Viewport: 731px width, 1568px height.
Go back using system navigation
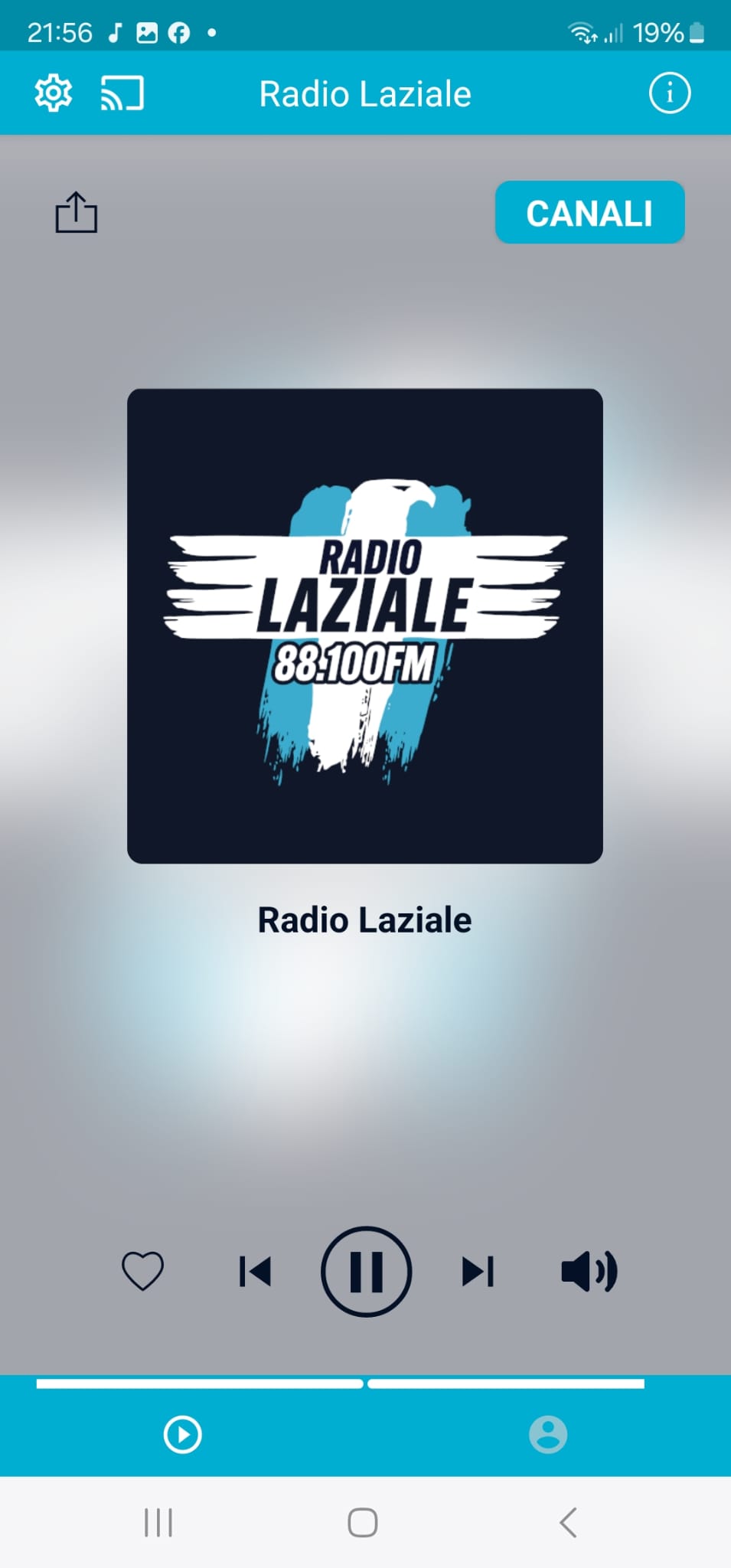568,1522
